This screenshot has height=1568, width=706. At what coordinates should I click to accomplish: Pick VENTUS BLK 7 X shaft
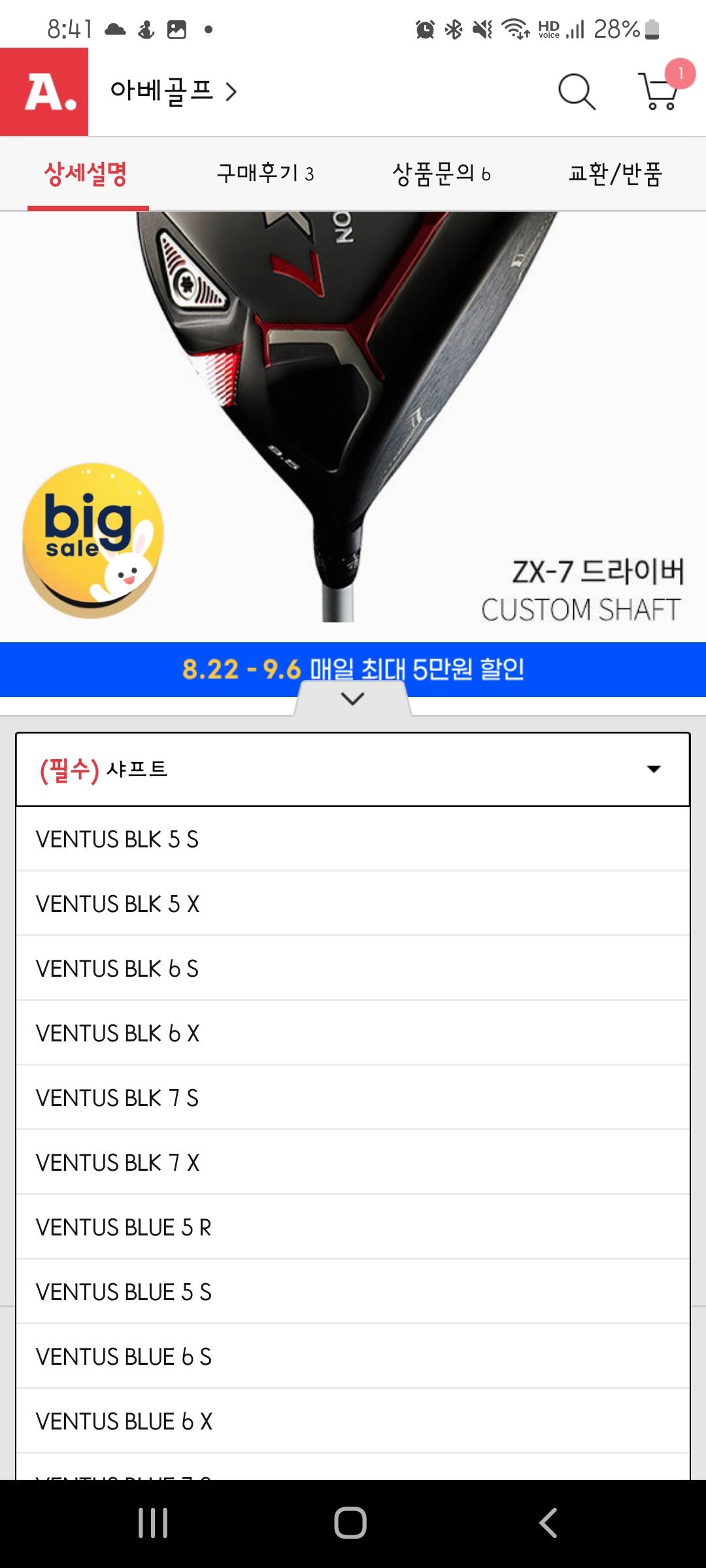pyautogui.click(x=353, y=1163)
